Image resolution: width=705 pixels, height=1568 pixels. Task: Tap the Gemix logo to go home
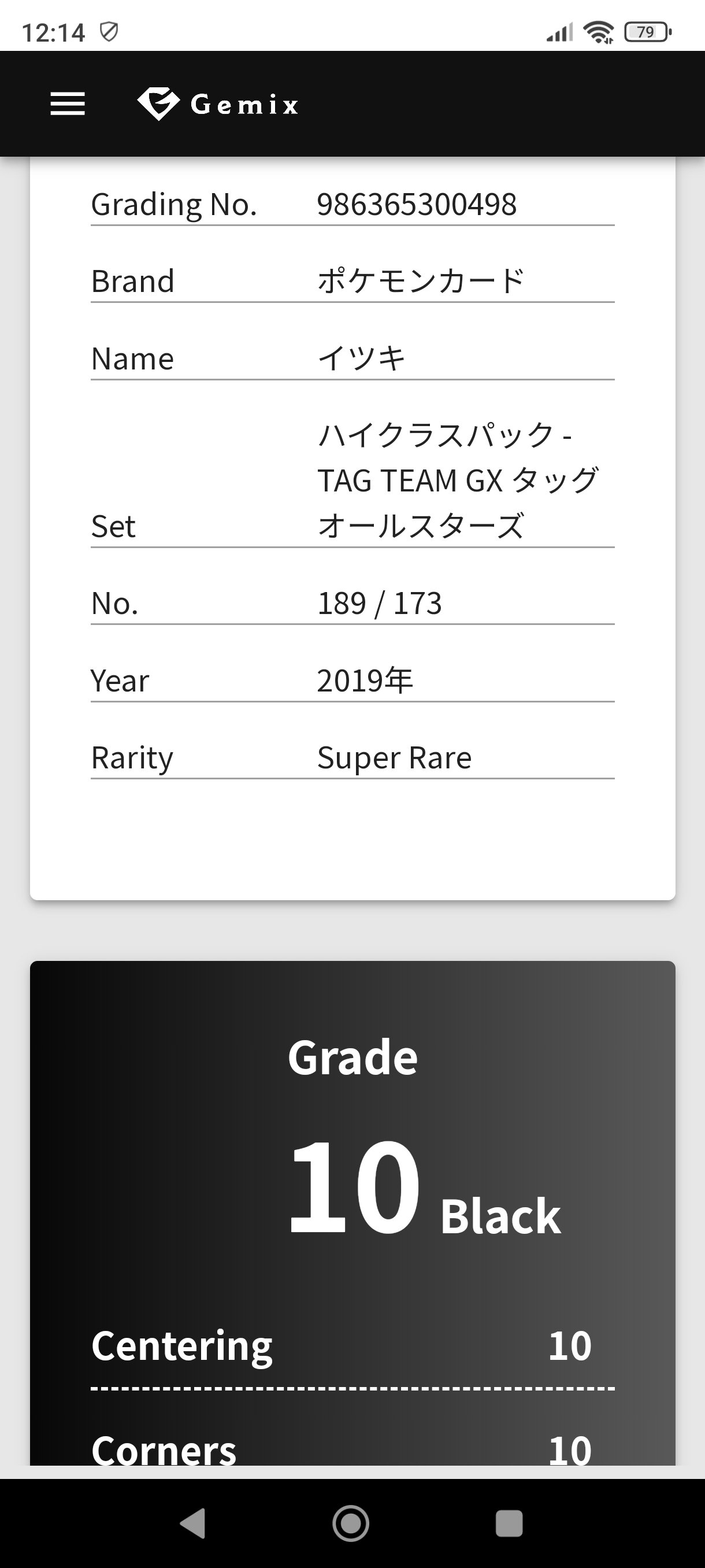tap(218, 104)
